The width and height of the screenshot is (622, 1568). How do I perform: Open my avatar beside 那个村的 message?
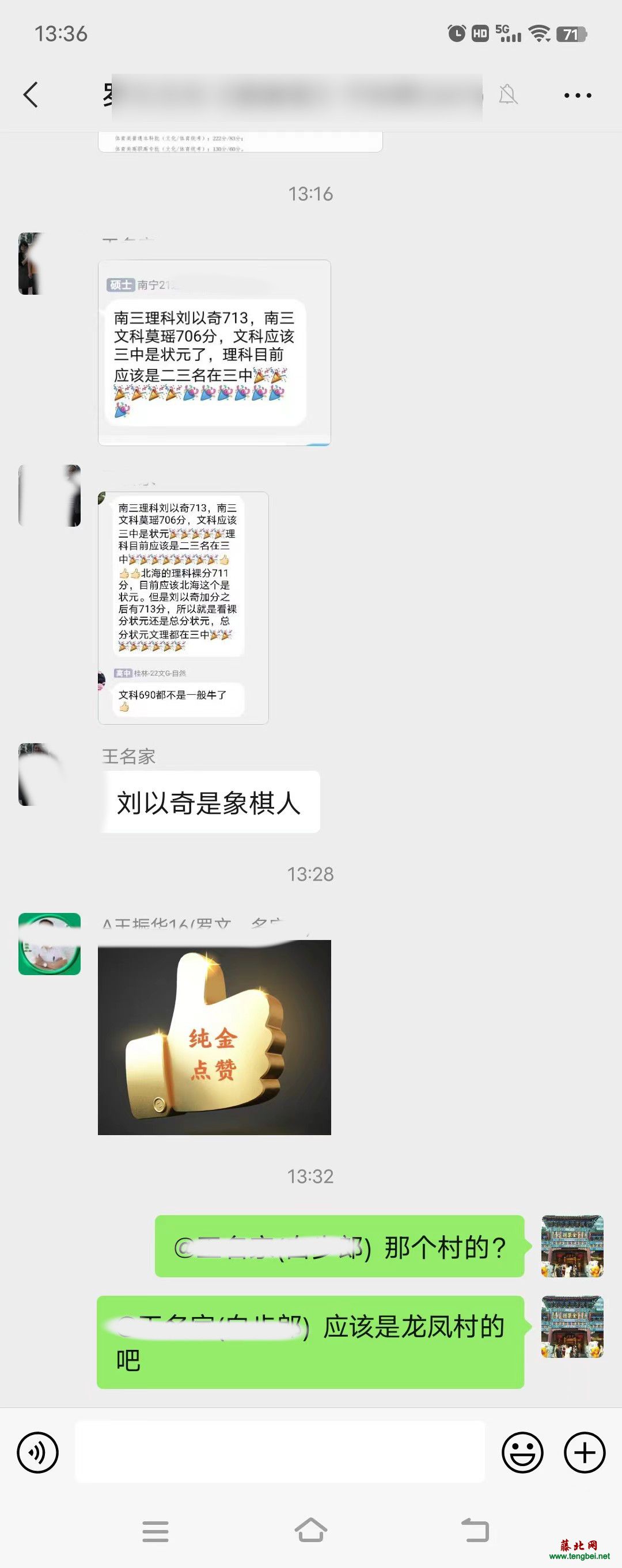(572, 1246)
